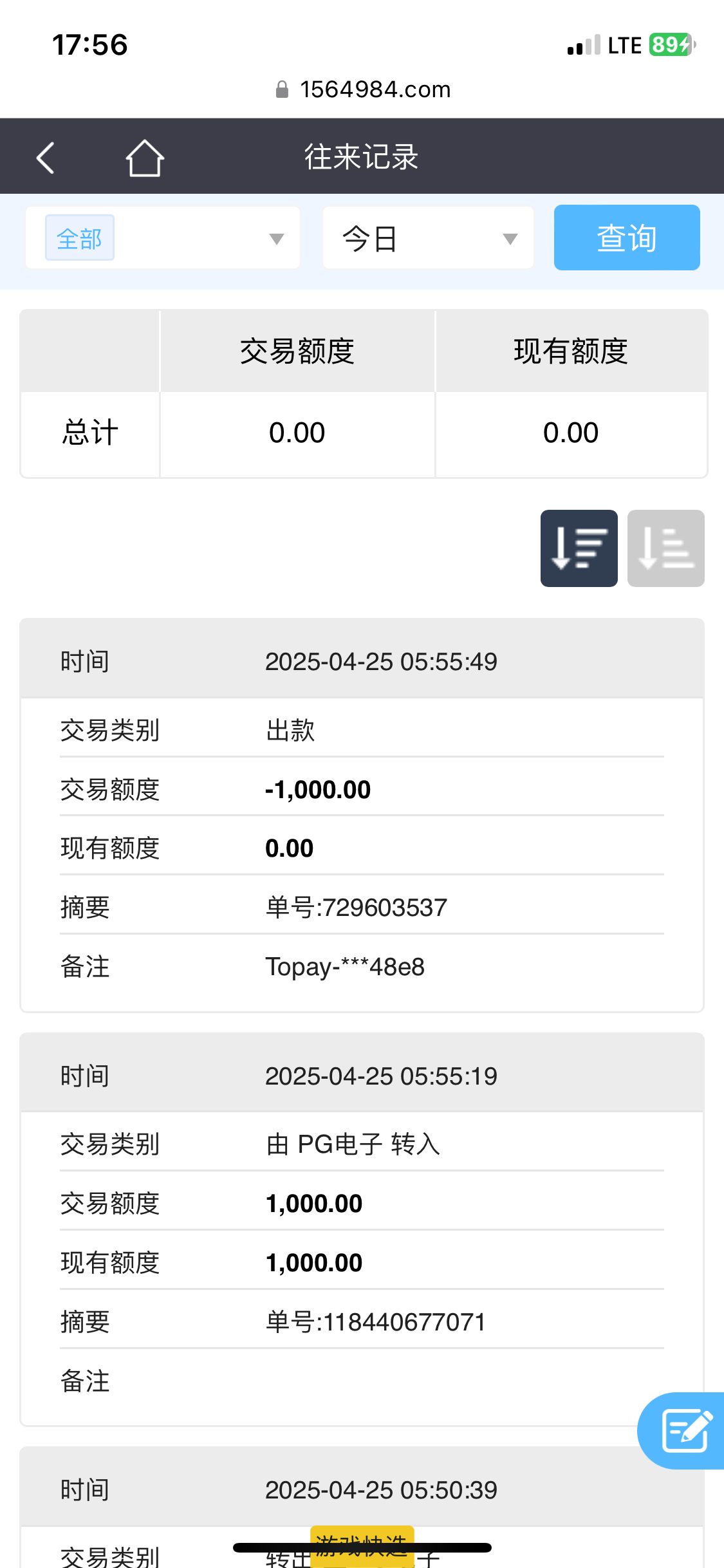Viewport: 724px width, 1568px height.
Task: Expand the 全部 transaction type dropdown
Action: click(163, 238)
